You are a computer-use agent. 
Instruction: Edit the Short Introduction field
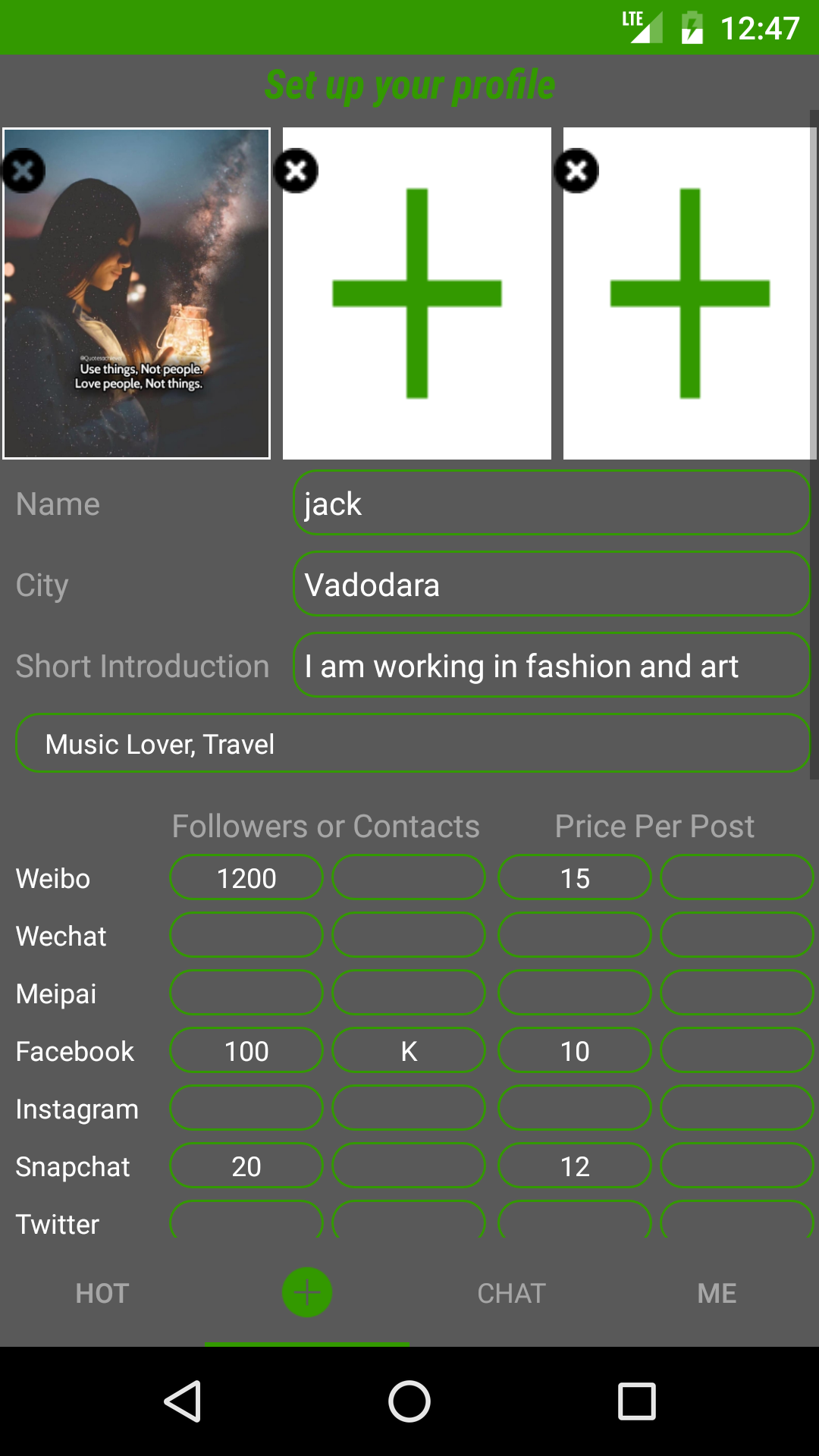[x=551, y=666]
